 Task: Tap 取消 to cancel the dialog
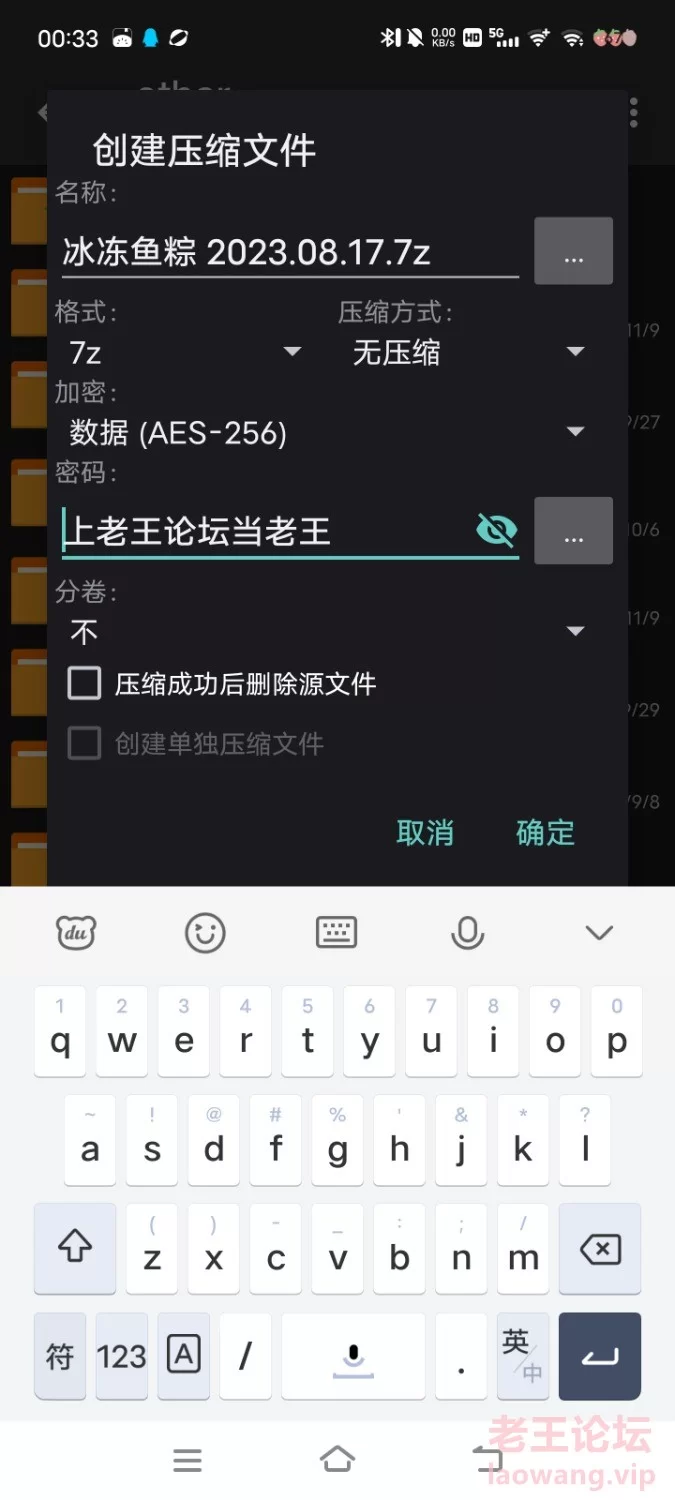425,832
